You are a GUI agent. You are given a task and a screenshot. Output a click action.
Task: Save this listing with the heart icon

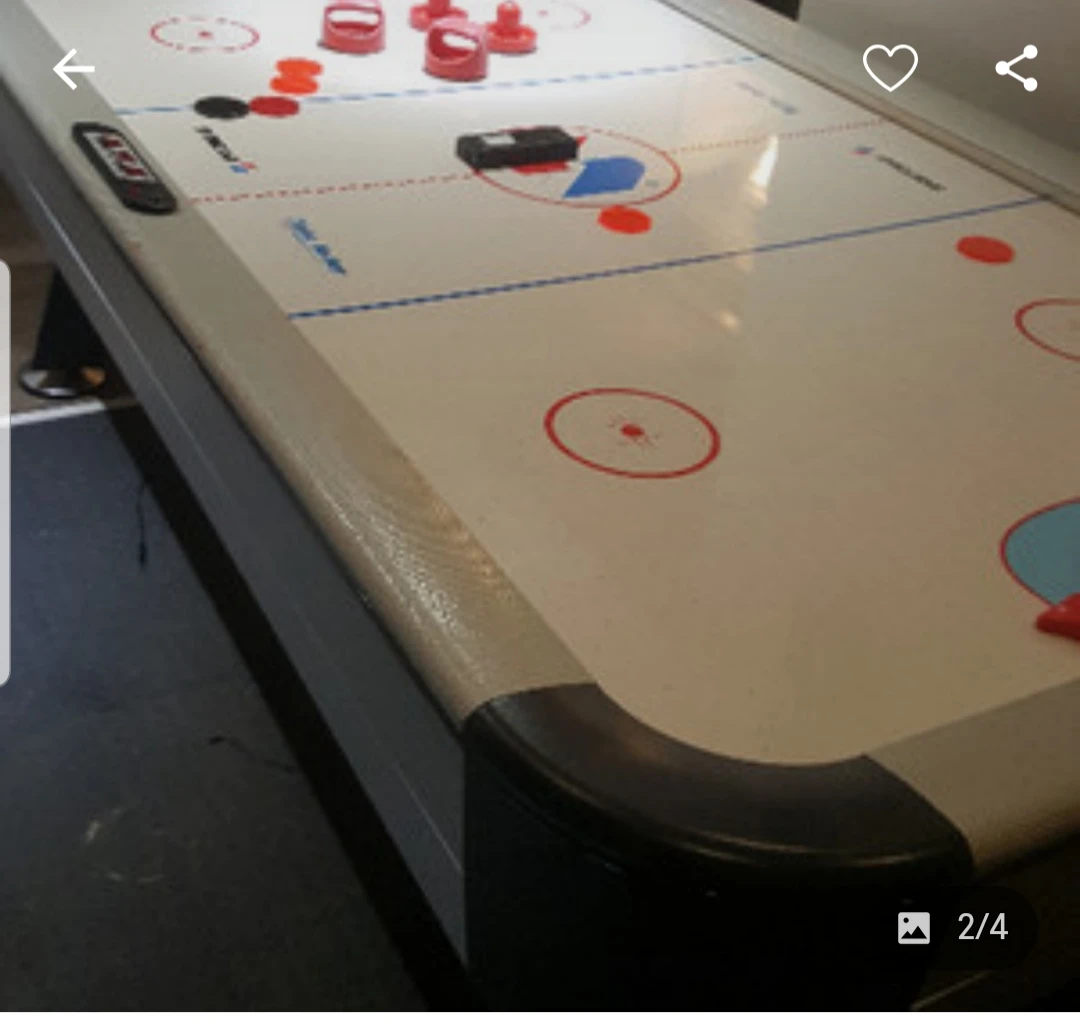[890, 69]
